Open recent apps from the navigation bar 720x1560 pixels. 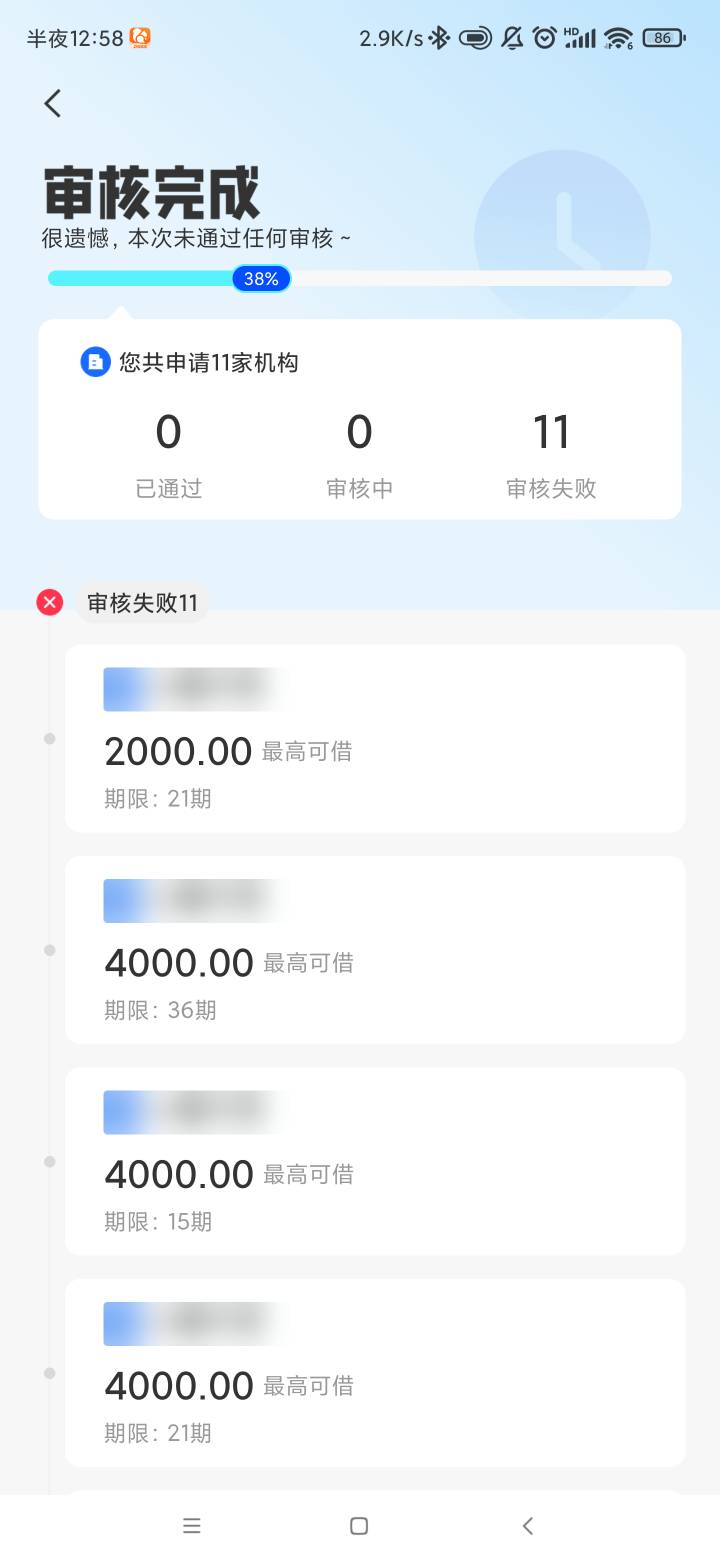pos(192,1526)
